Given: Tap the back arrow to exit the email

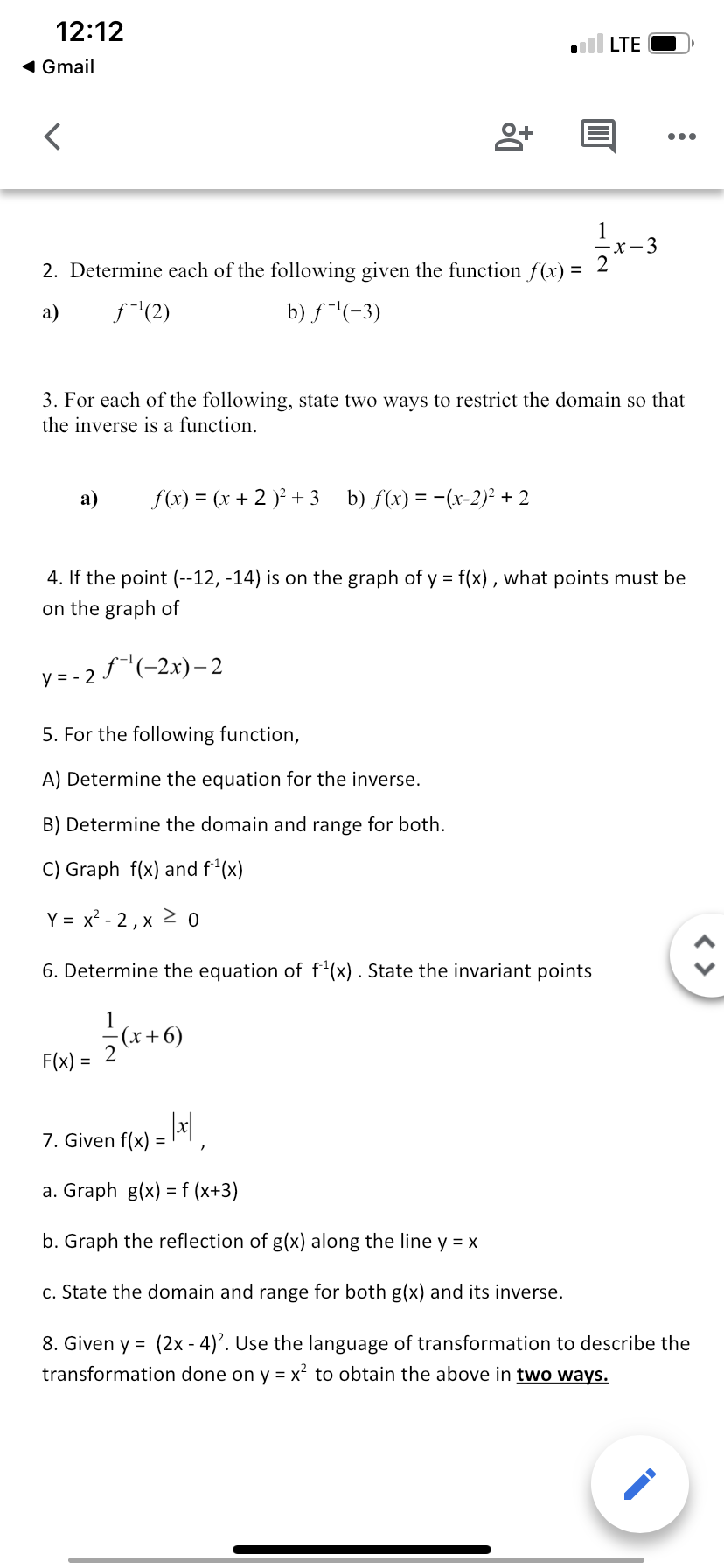Looking at the screenshot, I should click(x=49, y=136).
